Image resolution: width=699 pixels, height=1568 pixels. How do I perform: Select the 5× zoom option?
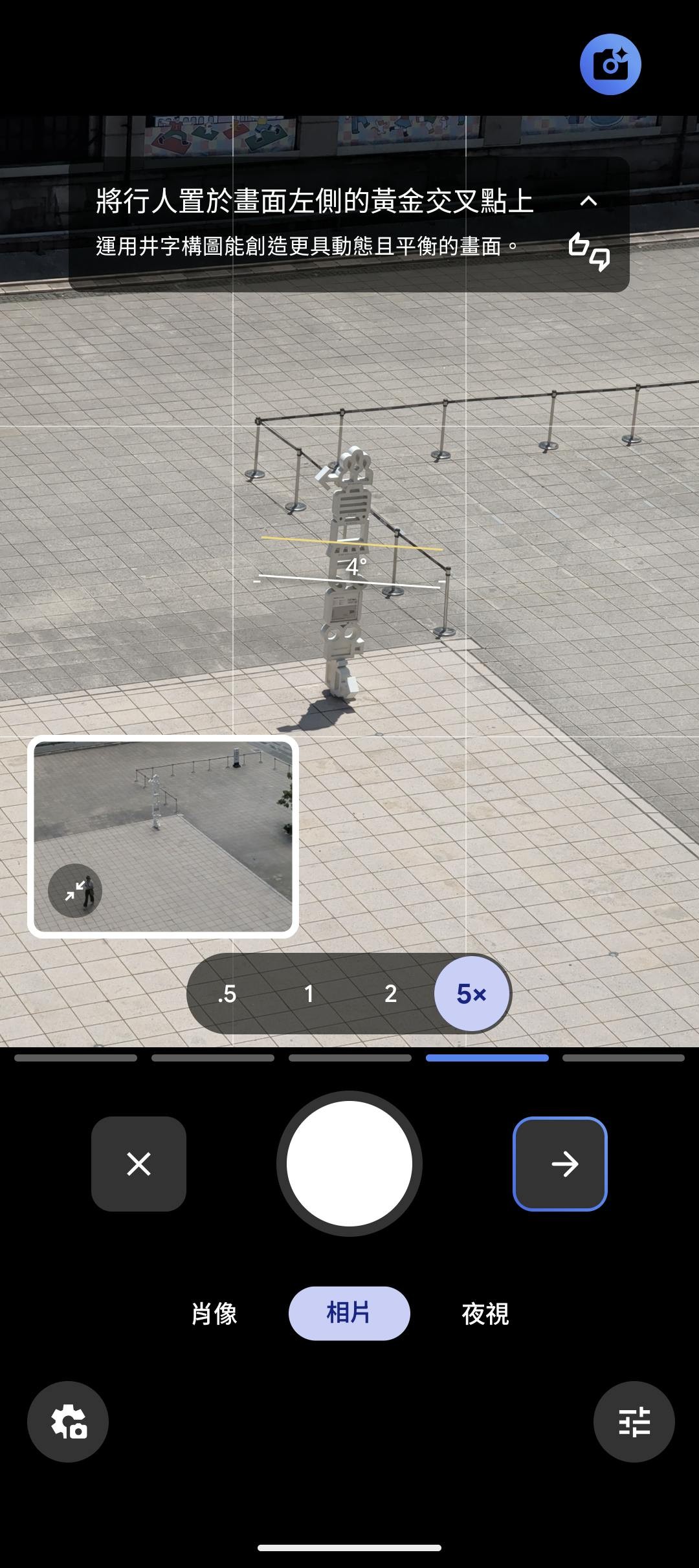click(x=471, y=994)
